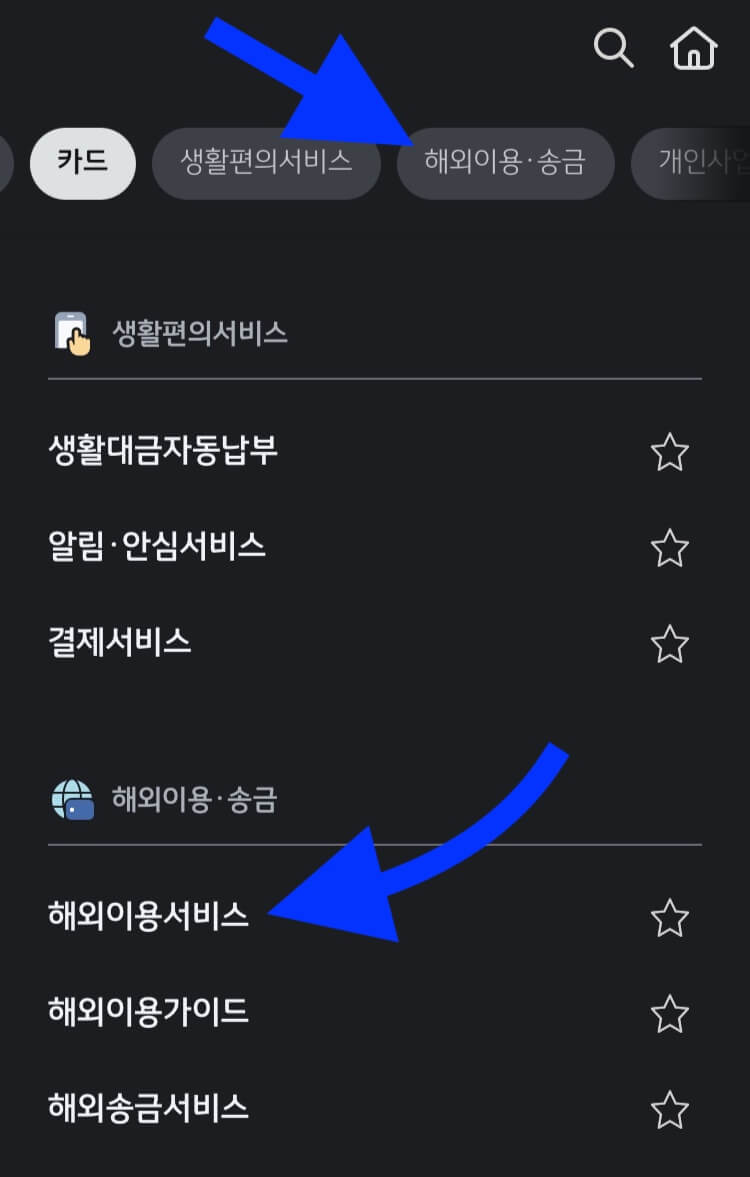Screen dimensions: 750x1177
Task: Open 해외이용서비스 as the arrow indicates
Action: [148, 917]
